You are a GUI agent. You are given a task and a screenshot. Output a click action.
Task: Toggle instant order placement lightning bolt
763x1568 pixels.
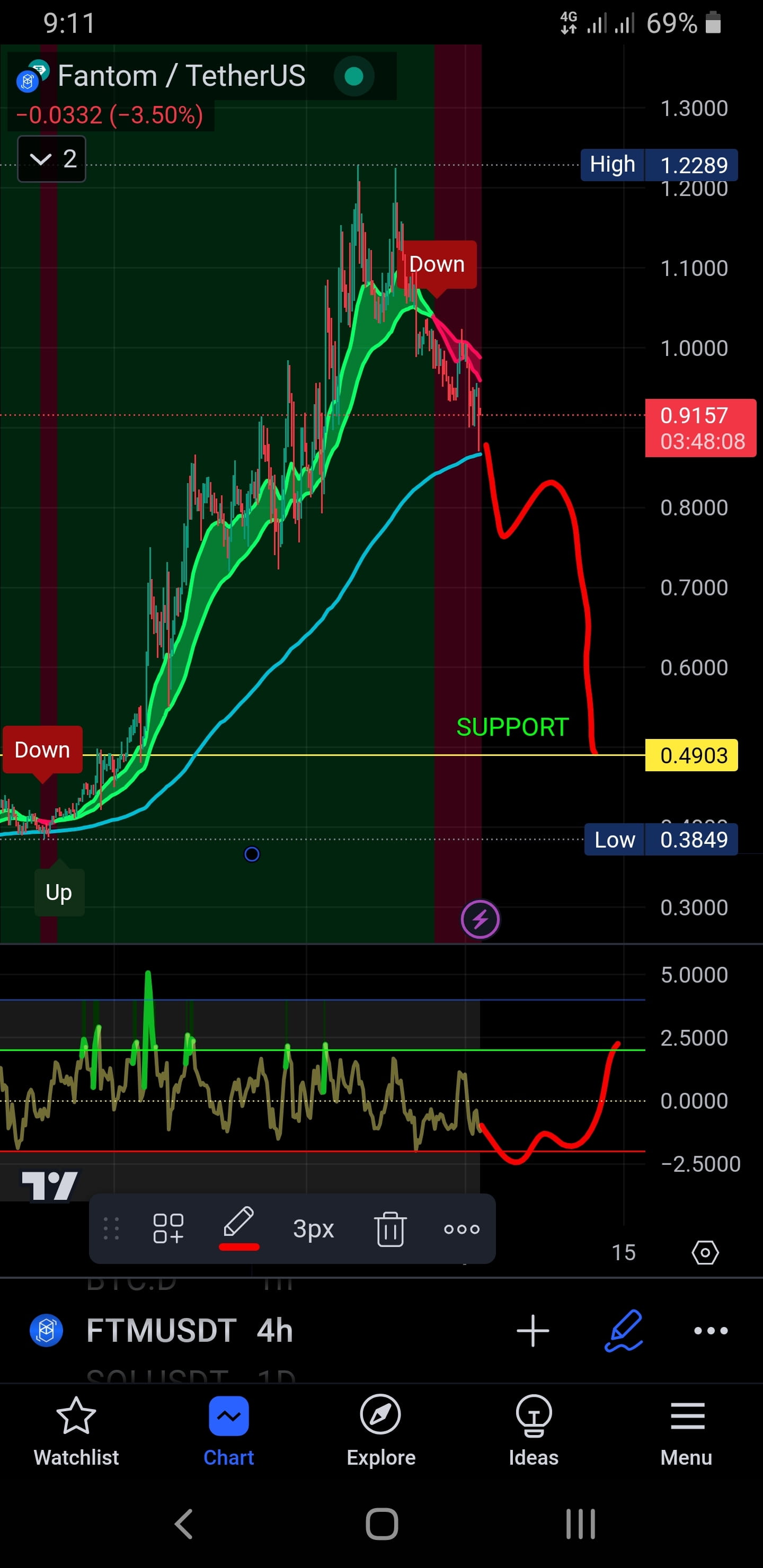click(x=480, y=920)
